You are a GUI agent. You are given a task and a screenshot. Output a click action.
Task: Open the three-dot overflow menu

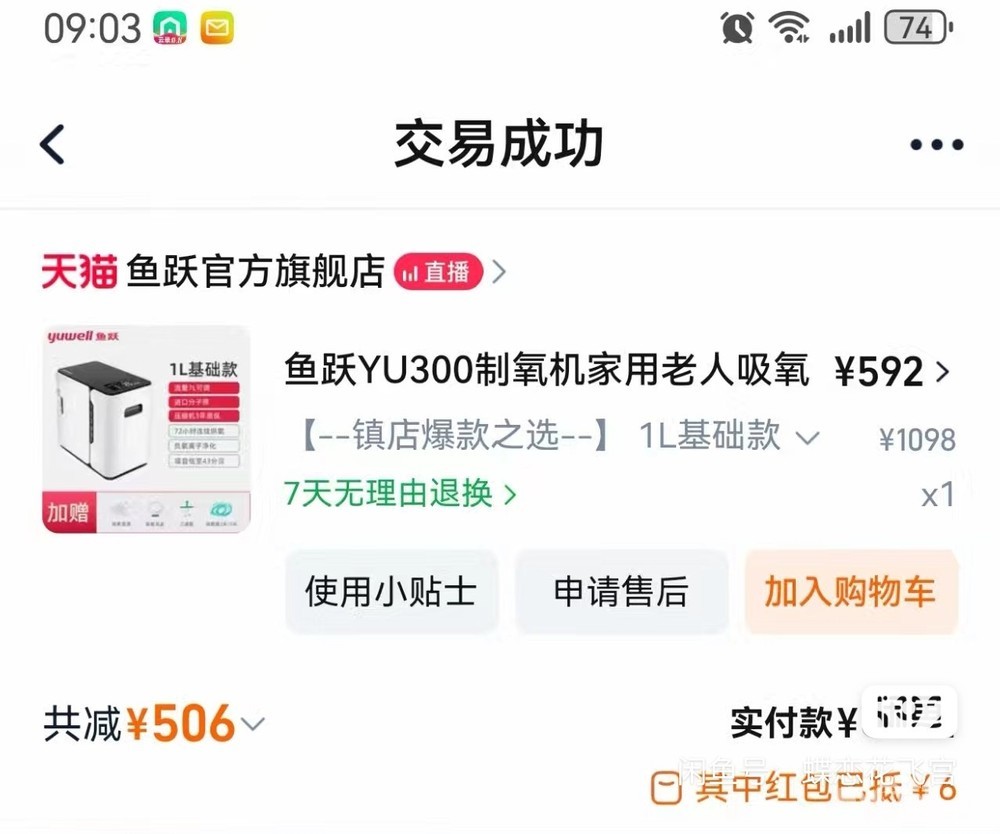click(936, 145)
